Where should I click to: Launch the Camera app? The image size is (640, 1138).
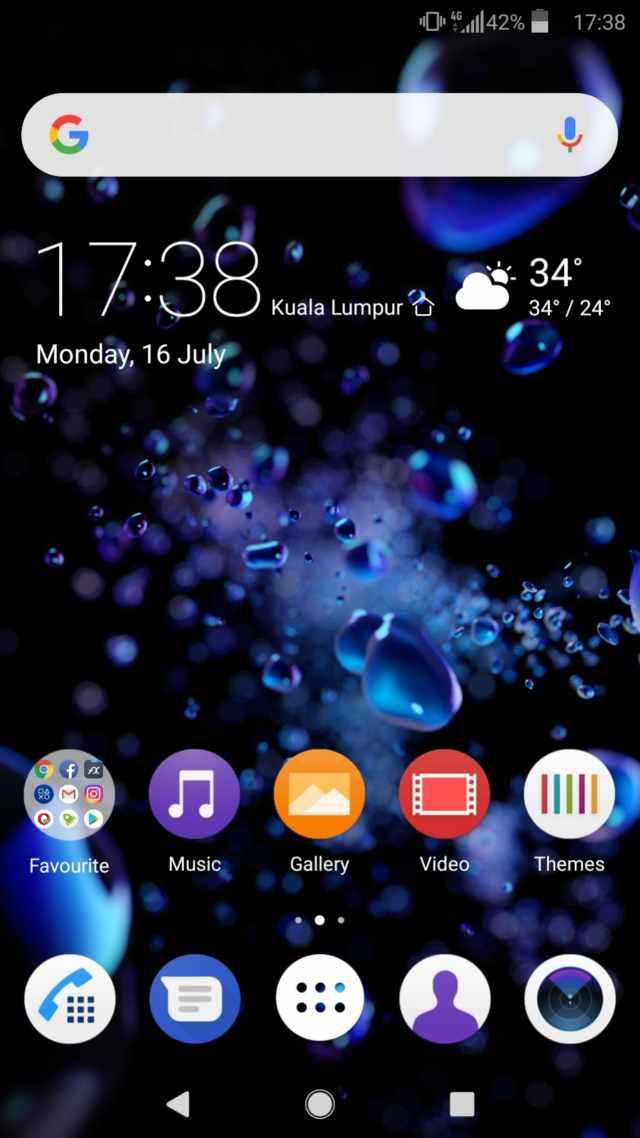pyautogui.click(x=570, y=999)
